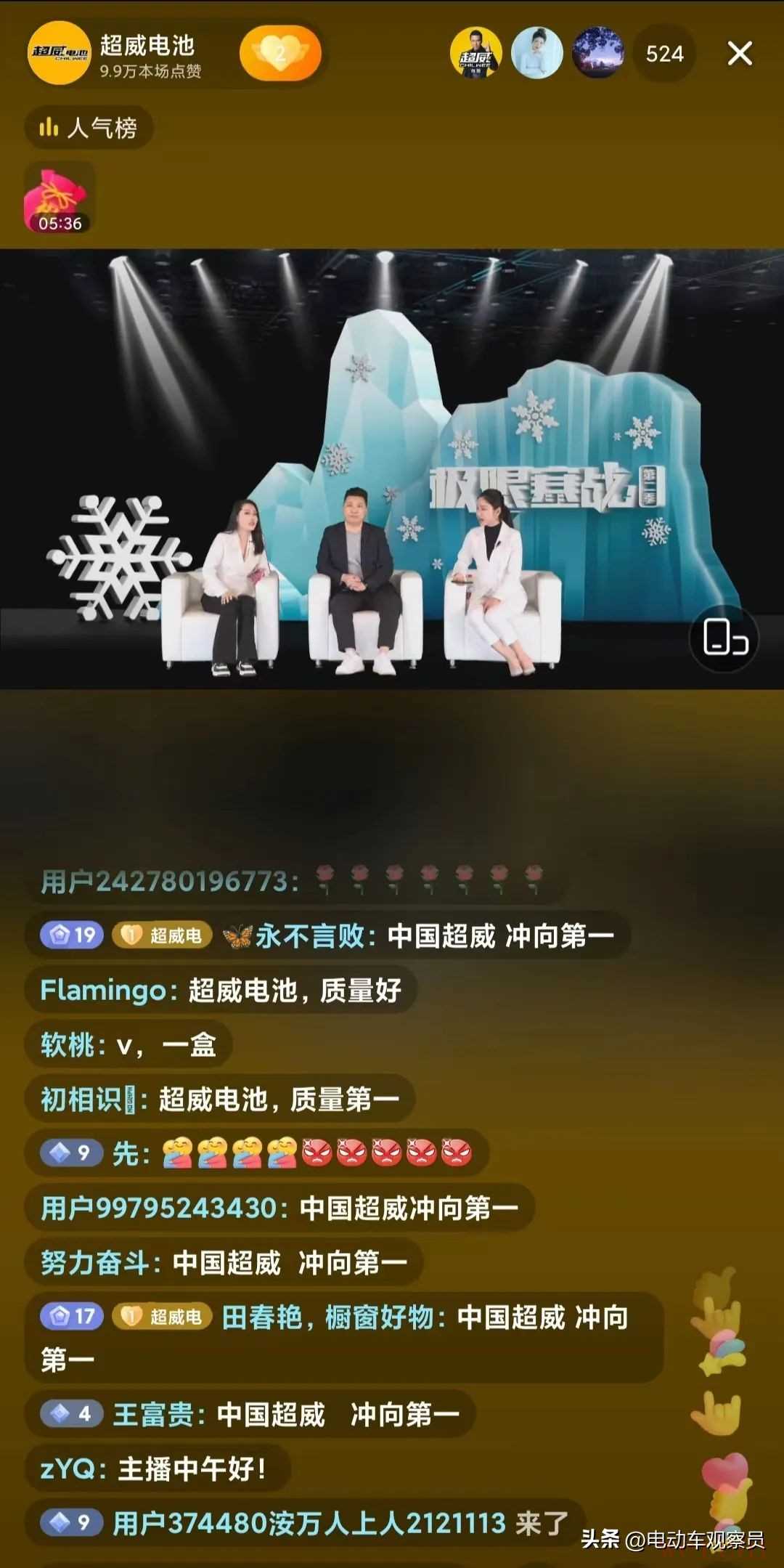Open first top viewer avatar
Viewport: 784px width, 1568px height.
point(475,53)
